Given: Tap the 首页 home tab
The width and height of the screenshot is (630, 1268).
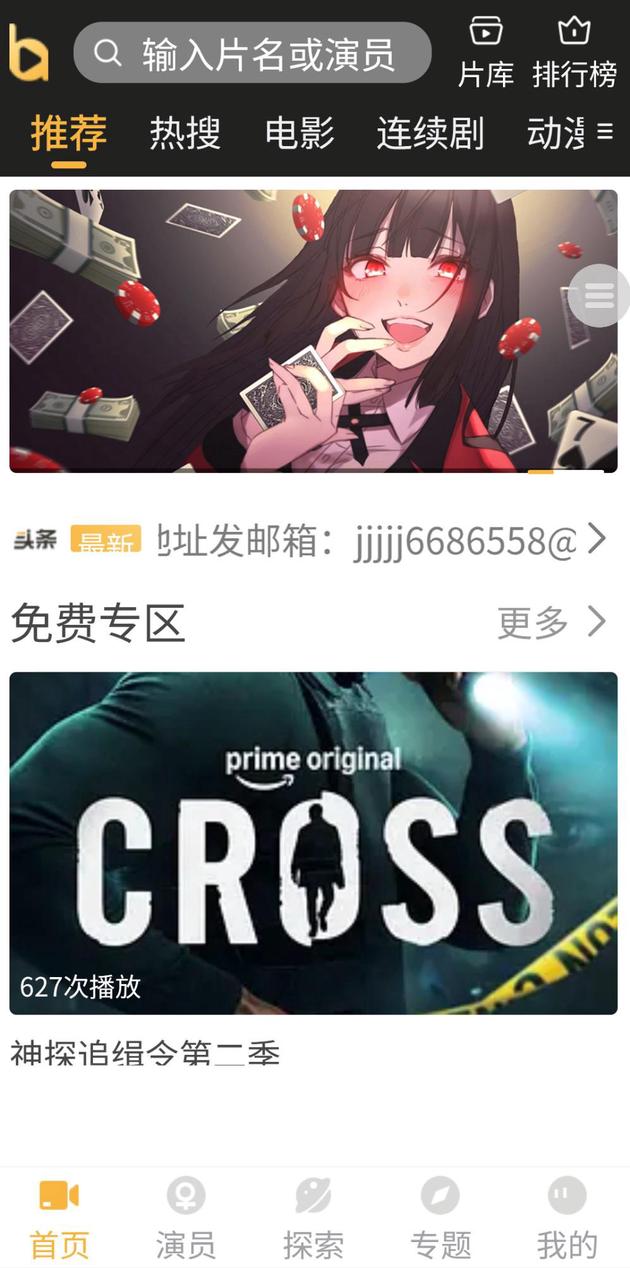Looking at the screenshot, I should click(x=60, y=1218).
